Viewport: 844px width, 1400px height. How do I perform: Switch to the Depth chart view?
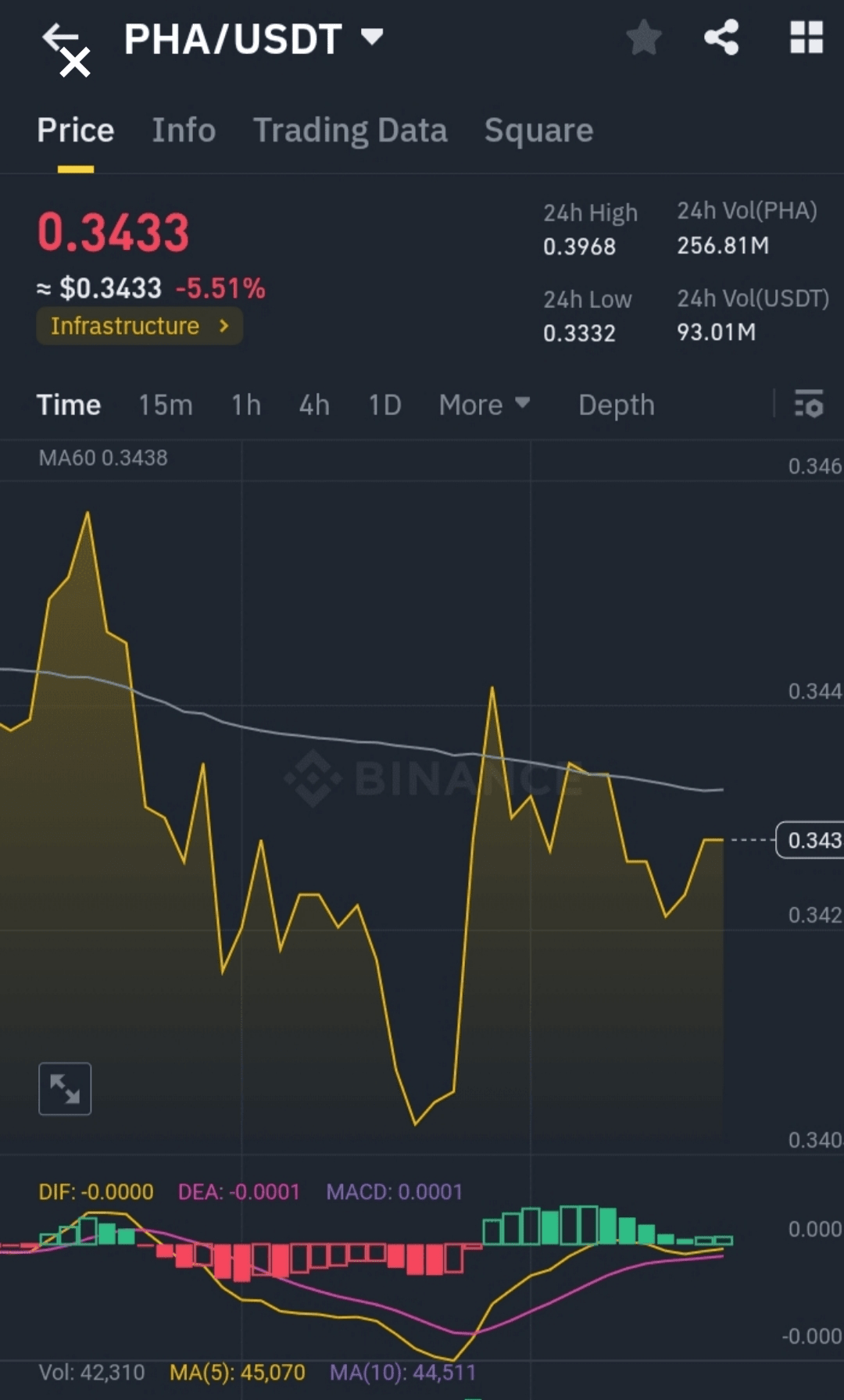616,405
